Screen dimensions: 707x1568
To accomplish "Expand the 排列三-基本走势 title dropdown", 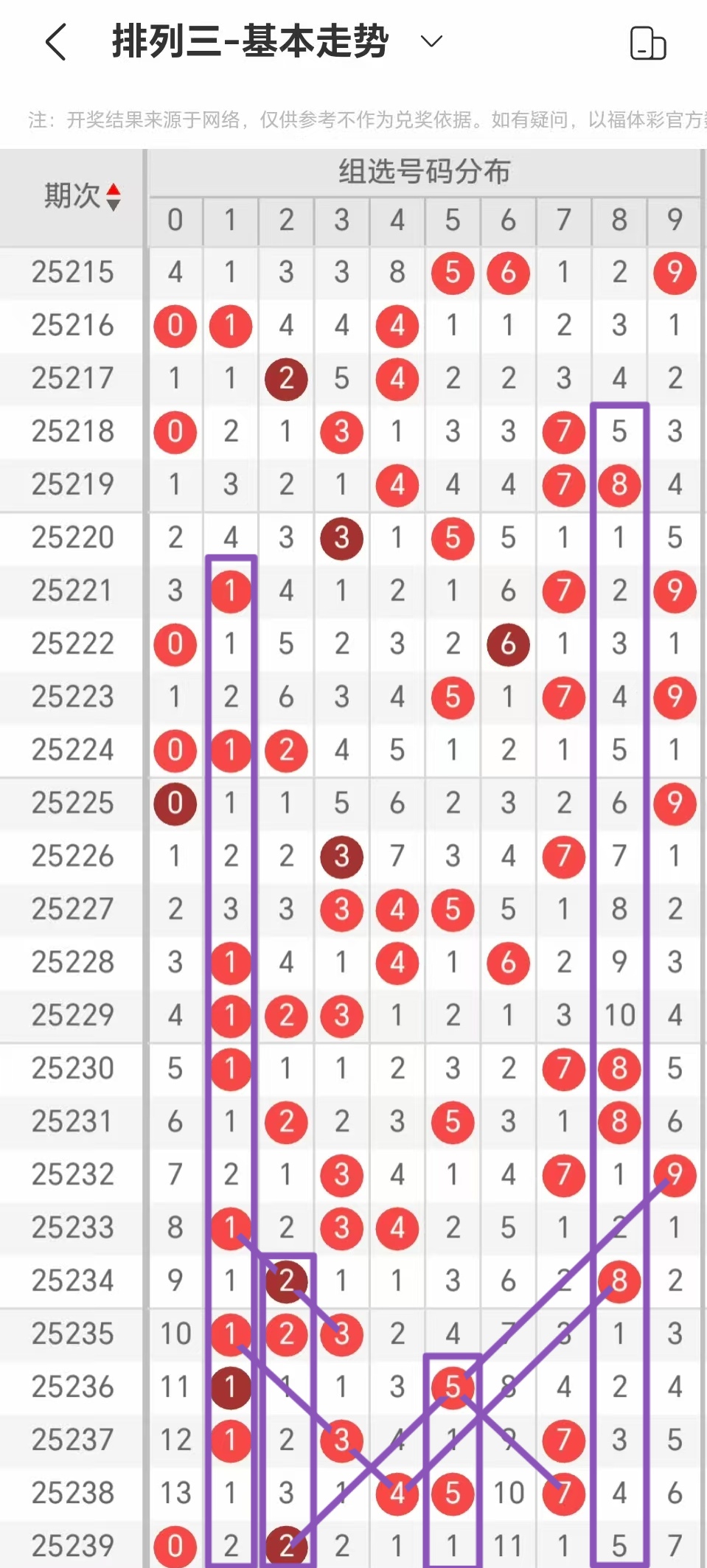I will coord(431,41).
